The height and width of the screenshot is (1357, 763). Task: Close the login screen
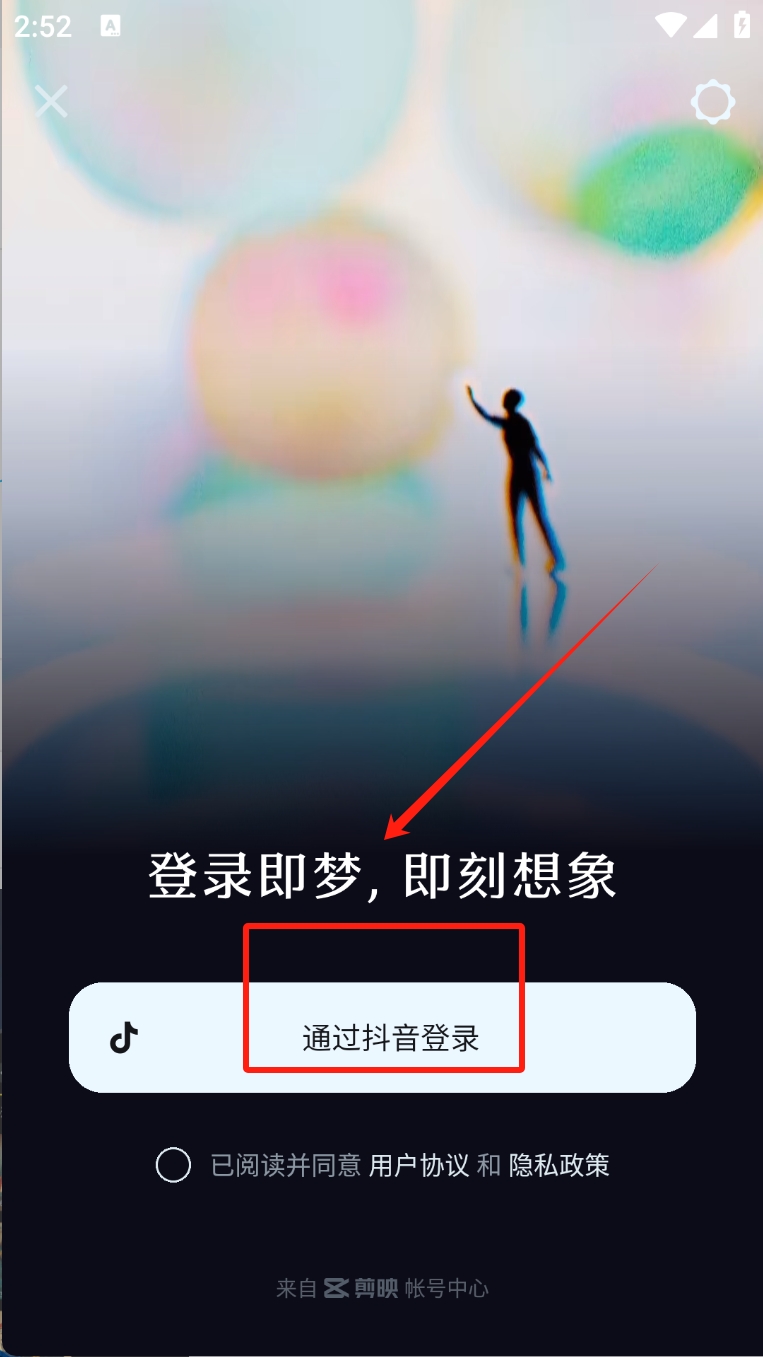point(51,101)
